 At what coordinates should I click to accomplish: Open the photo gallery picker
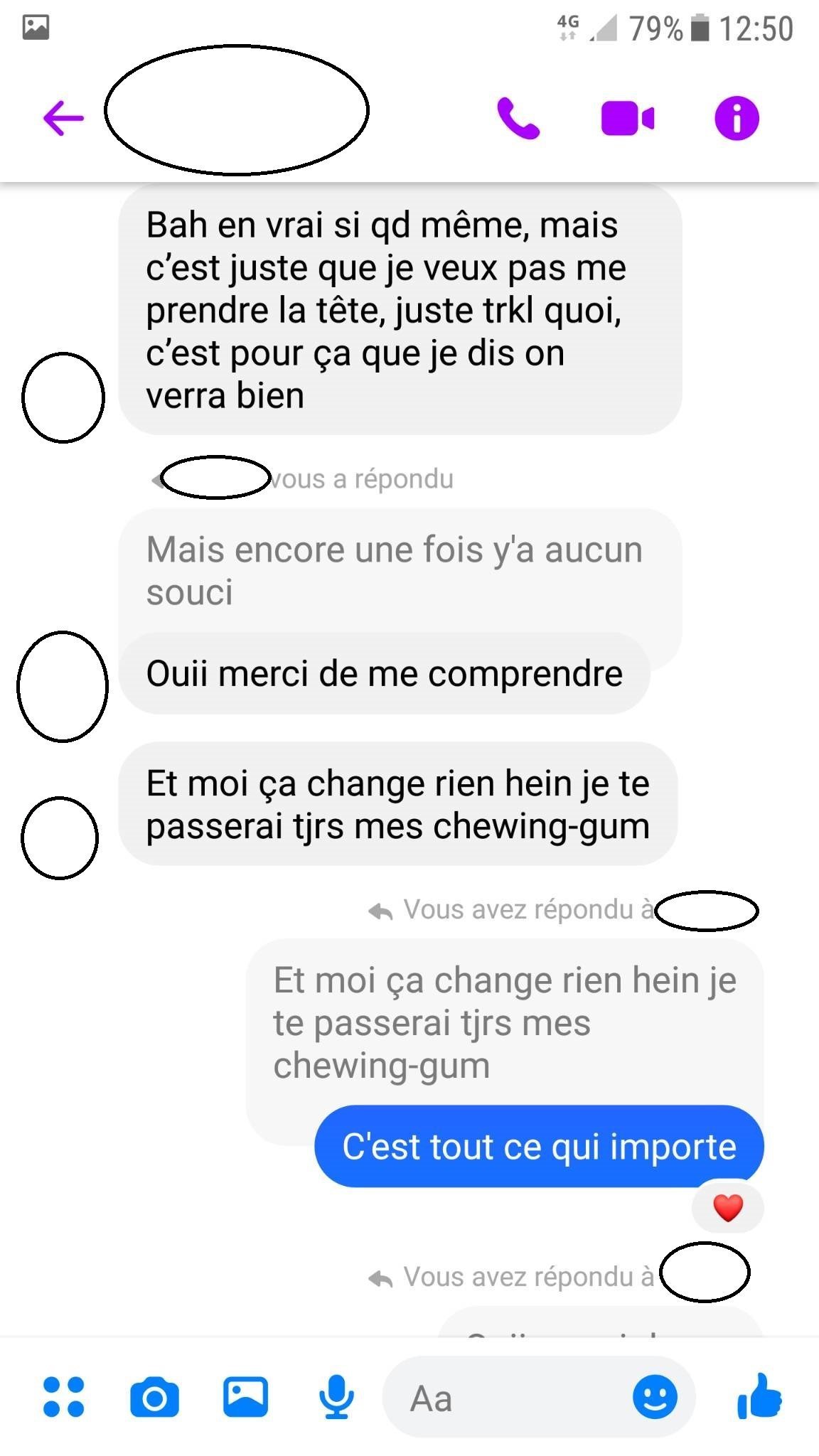pos(246,1397)
